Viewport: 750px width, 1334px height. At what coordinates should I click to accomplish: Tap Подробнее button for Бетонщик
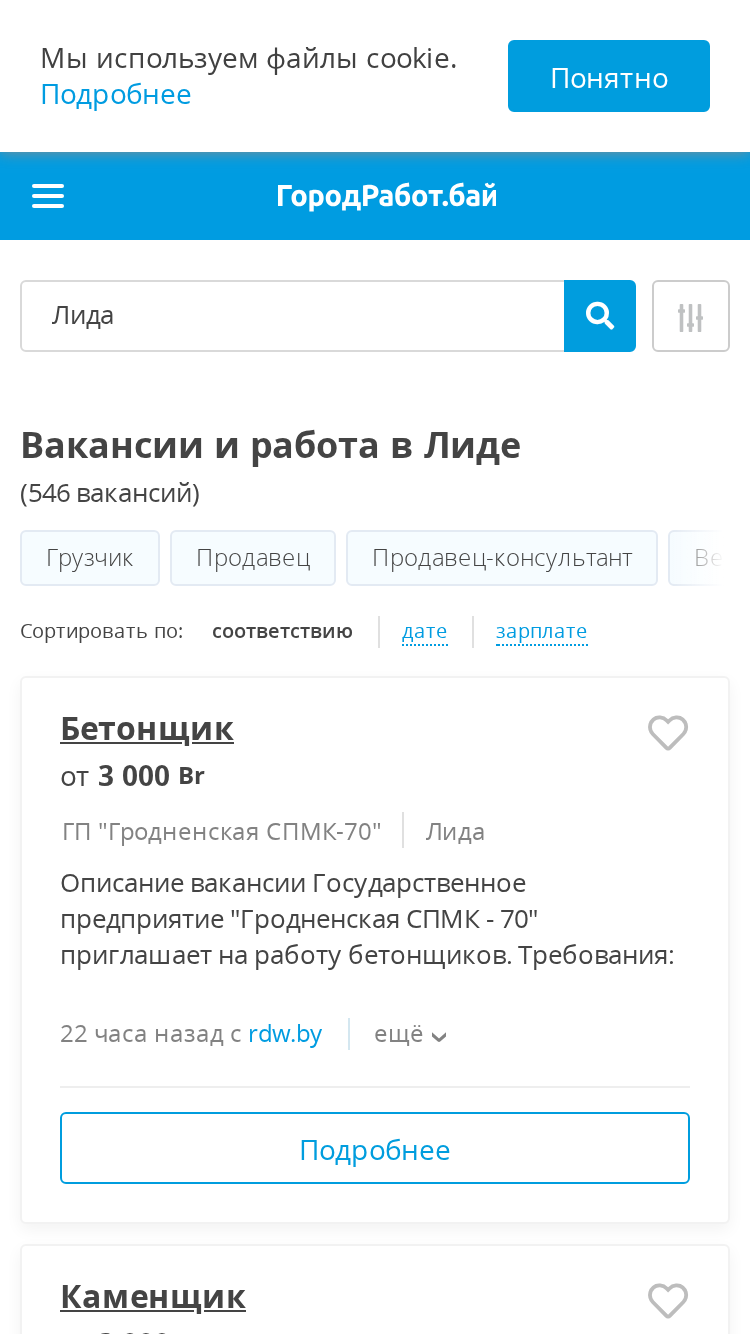coord(375,1149)
